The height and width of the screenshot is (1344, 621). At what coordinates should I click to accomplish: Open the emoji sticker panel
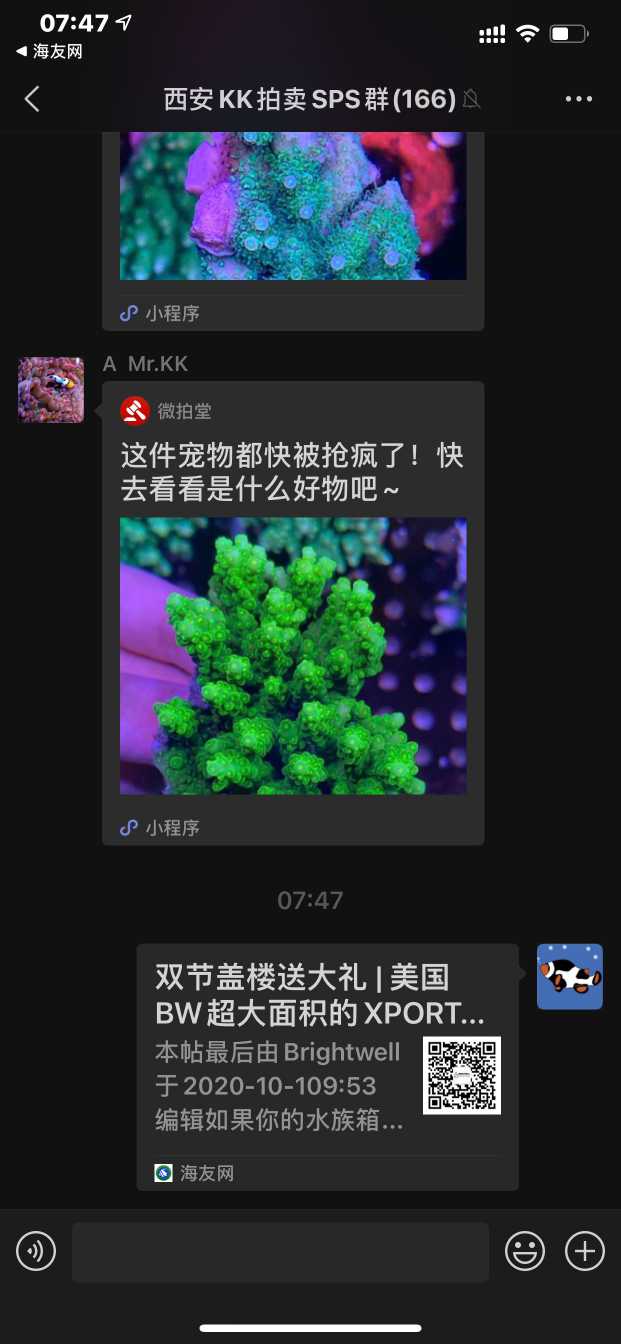tap(525, 1251)
